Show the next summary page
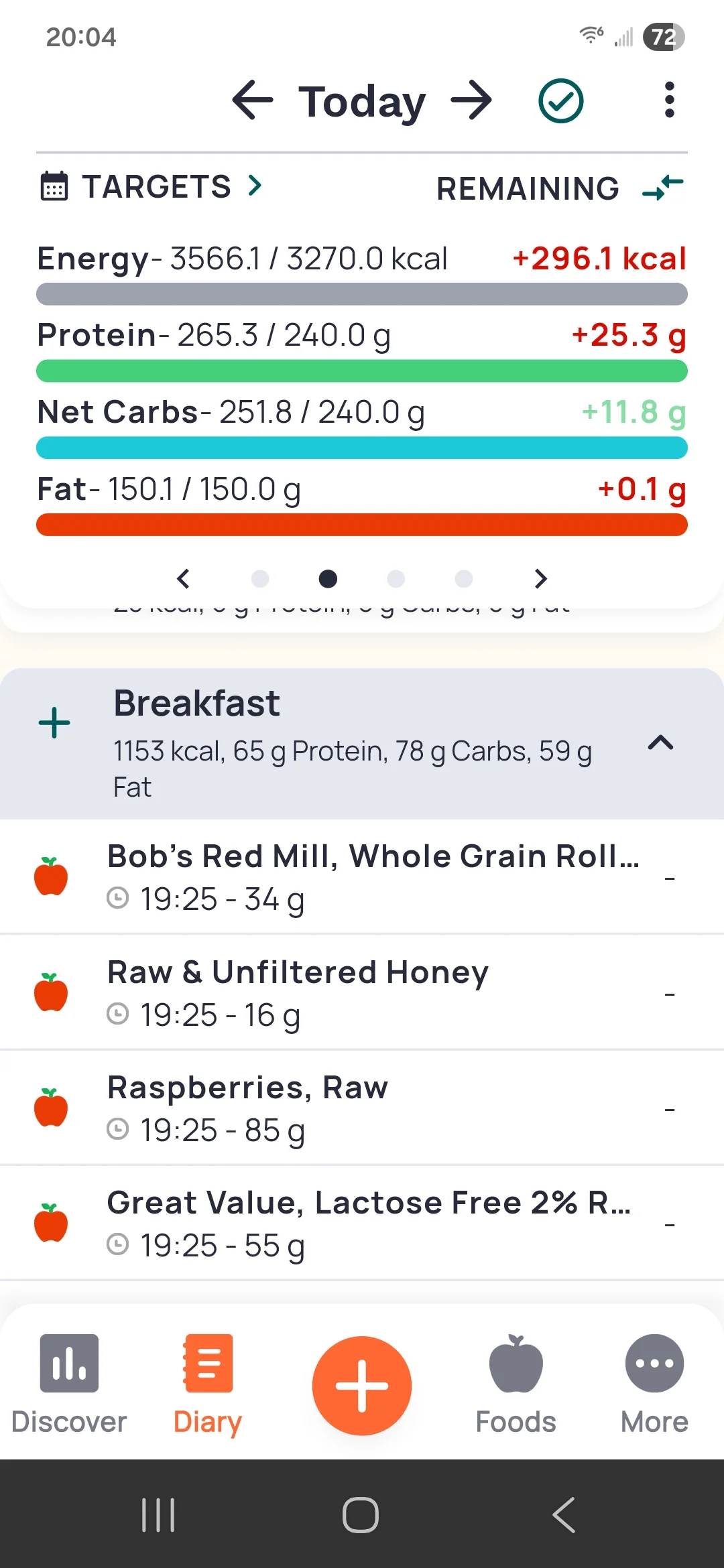724x1568 pixels. 540,578
